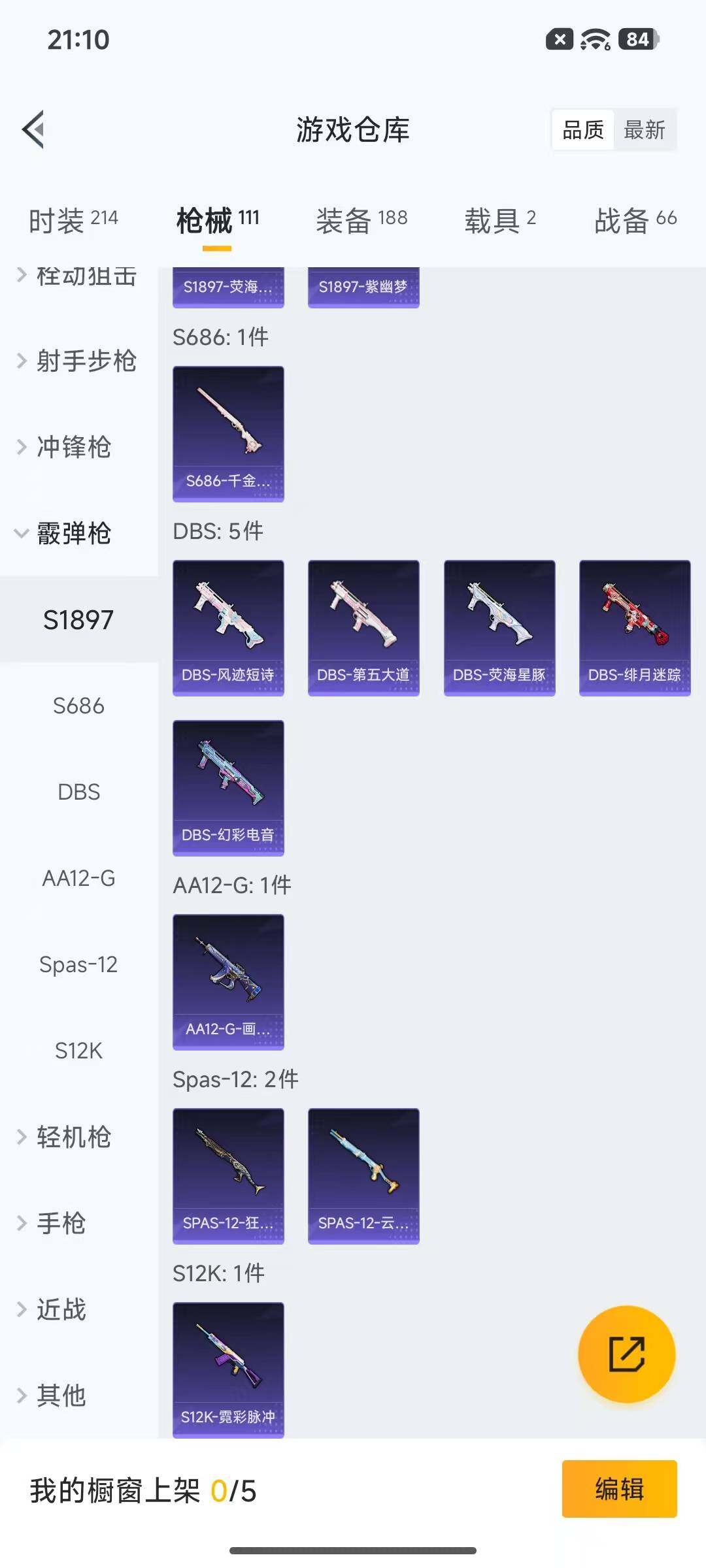
Task: View the S12K-霓彩脉冲 weapon skin
Action: point(228,1372)
